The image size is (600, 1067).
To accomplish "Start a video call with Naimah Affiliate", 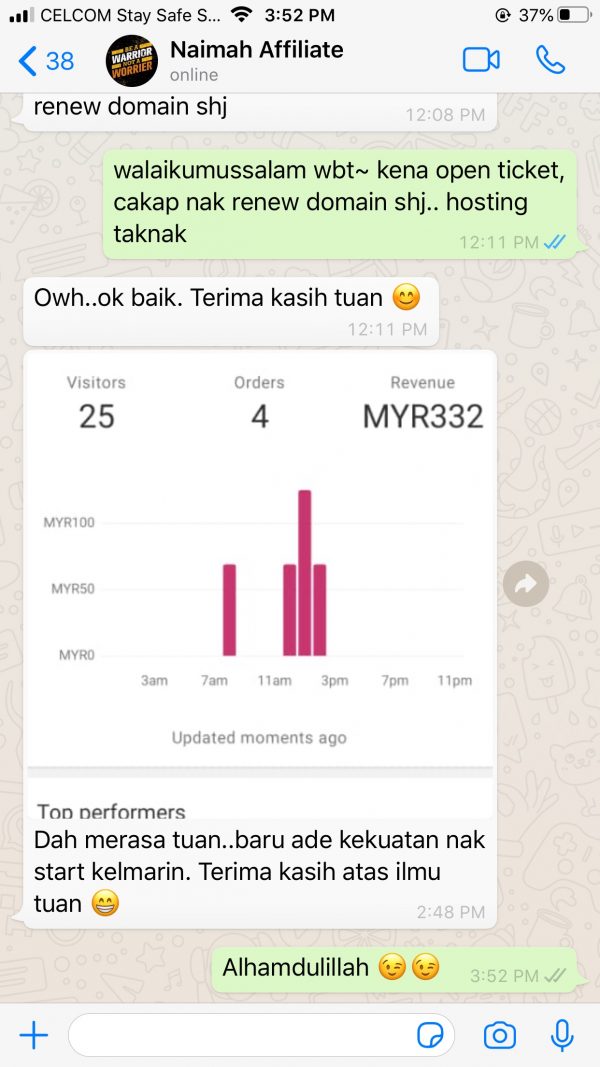I will tap(481, 61).
